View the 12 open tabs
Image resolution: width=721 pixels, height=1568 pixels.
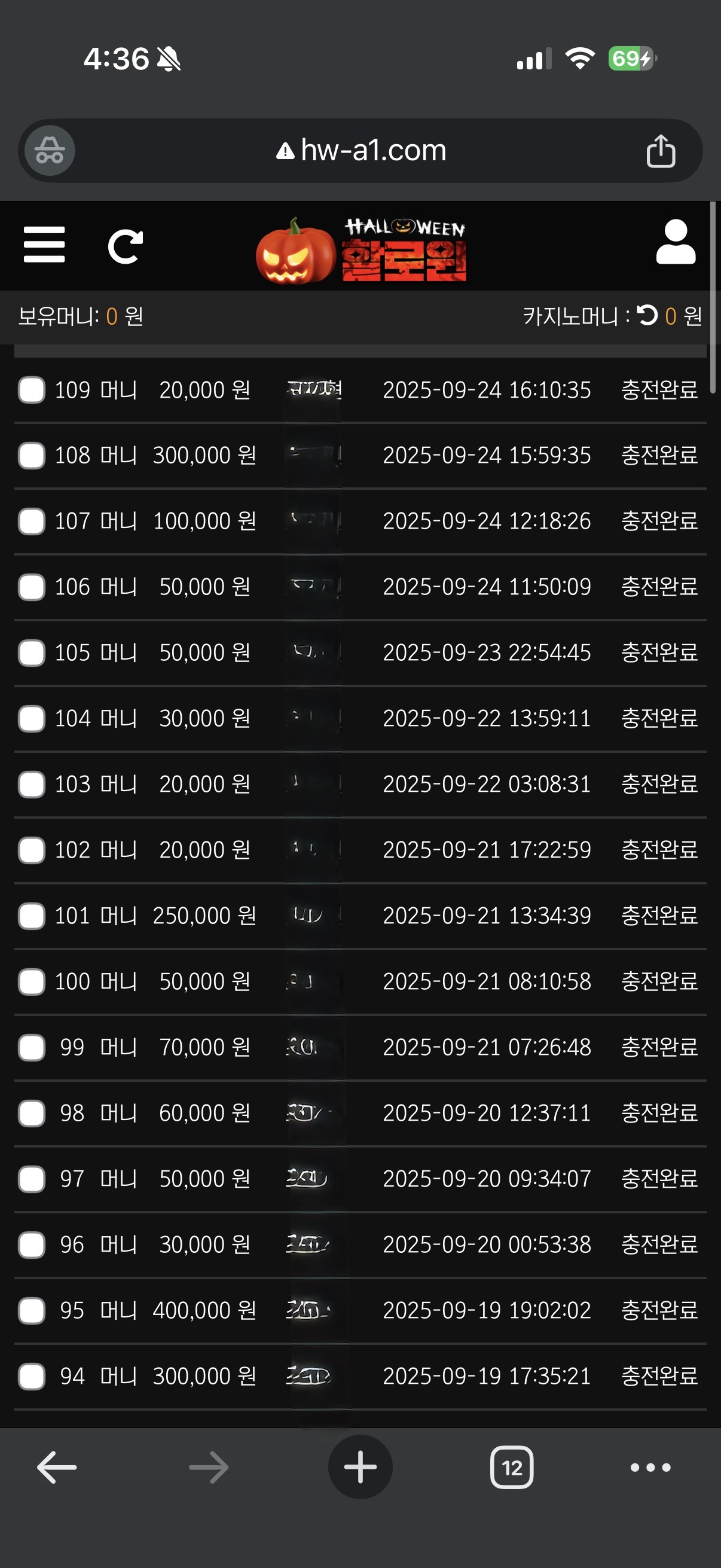click(512, 1468)
